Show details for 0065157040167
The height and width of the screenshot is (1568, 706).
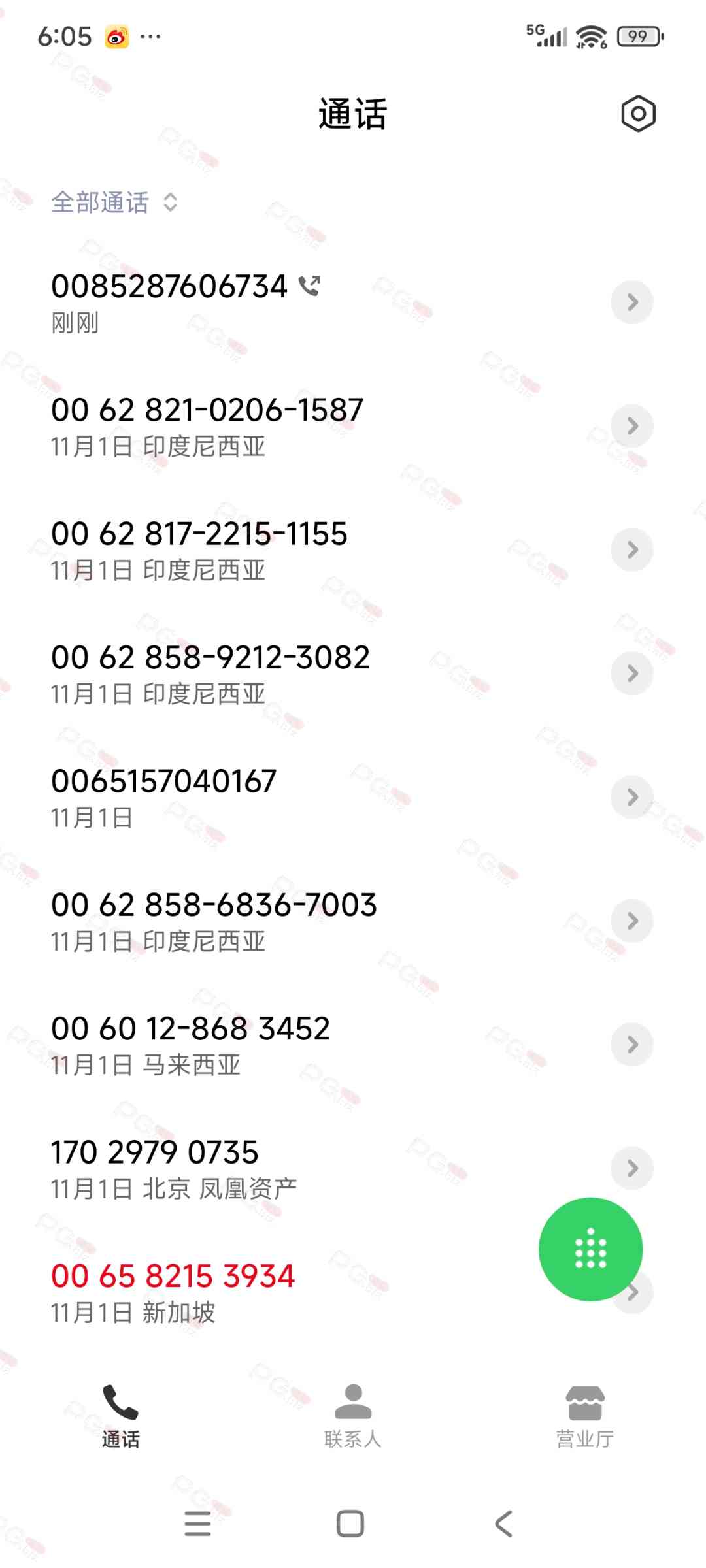coord(631,797)
